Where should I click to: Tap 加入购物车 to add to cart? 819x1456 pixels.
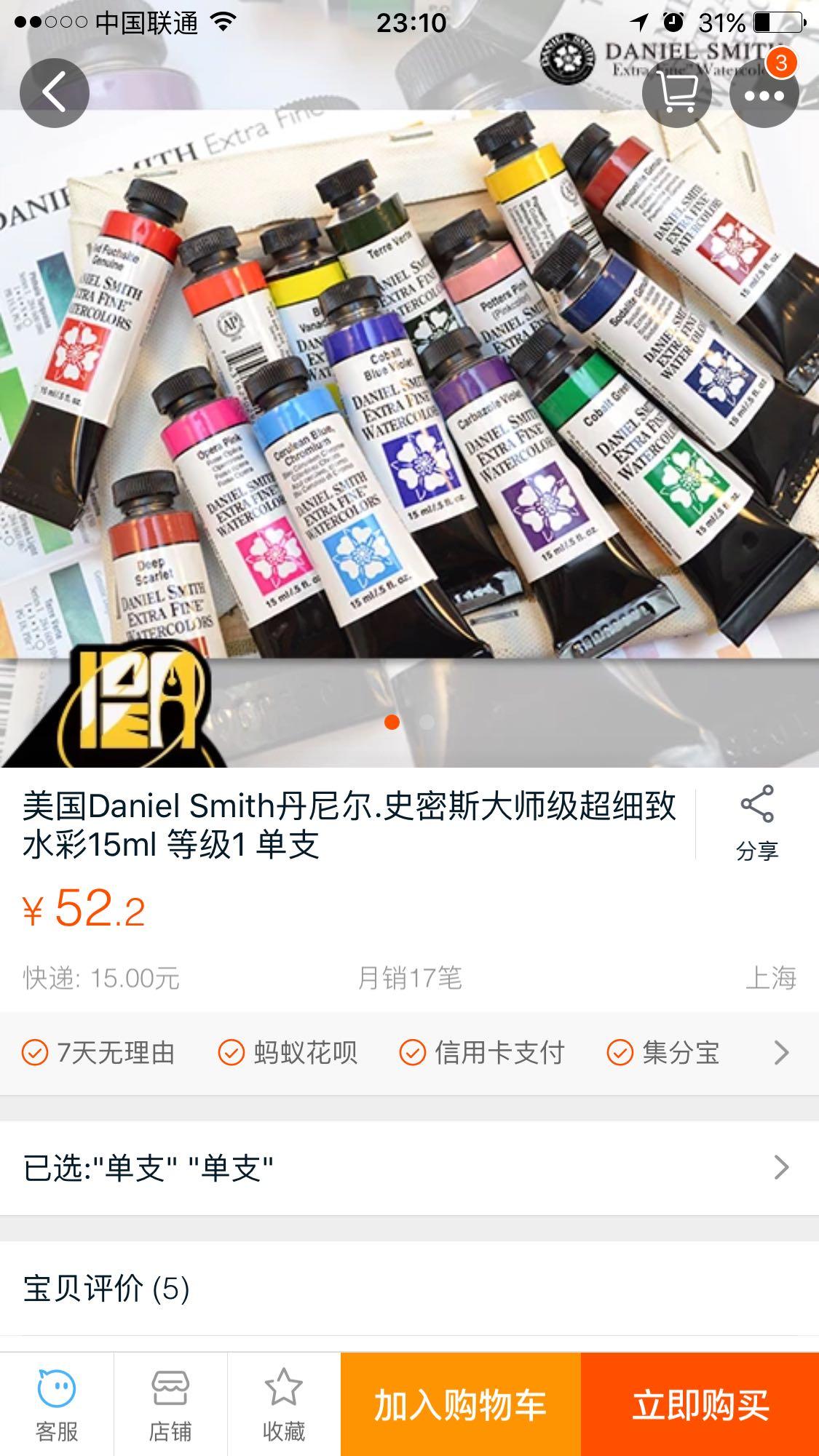point(460,1404)
